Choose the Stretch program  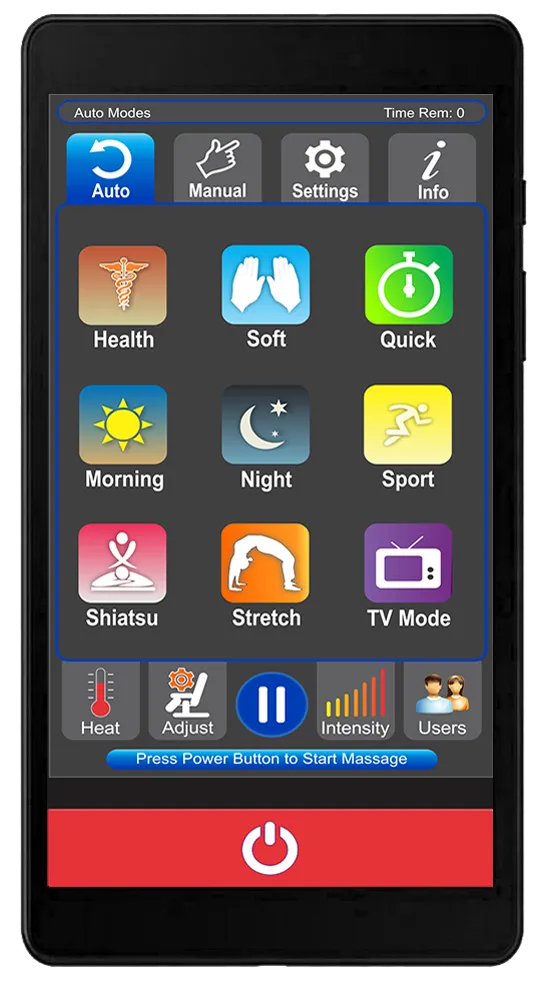coord(265,576)
